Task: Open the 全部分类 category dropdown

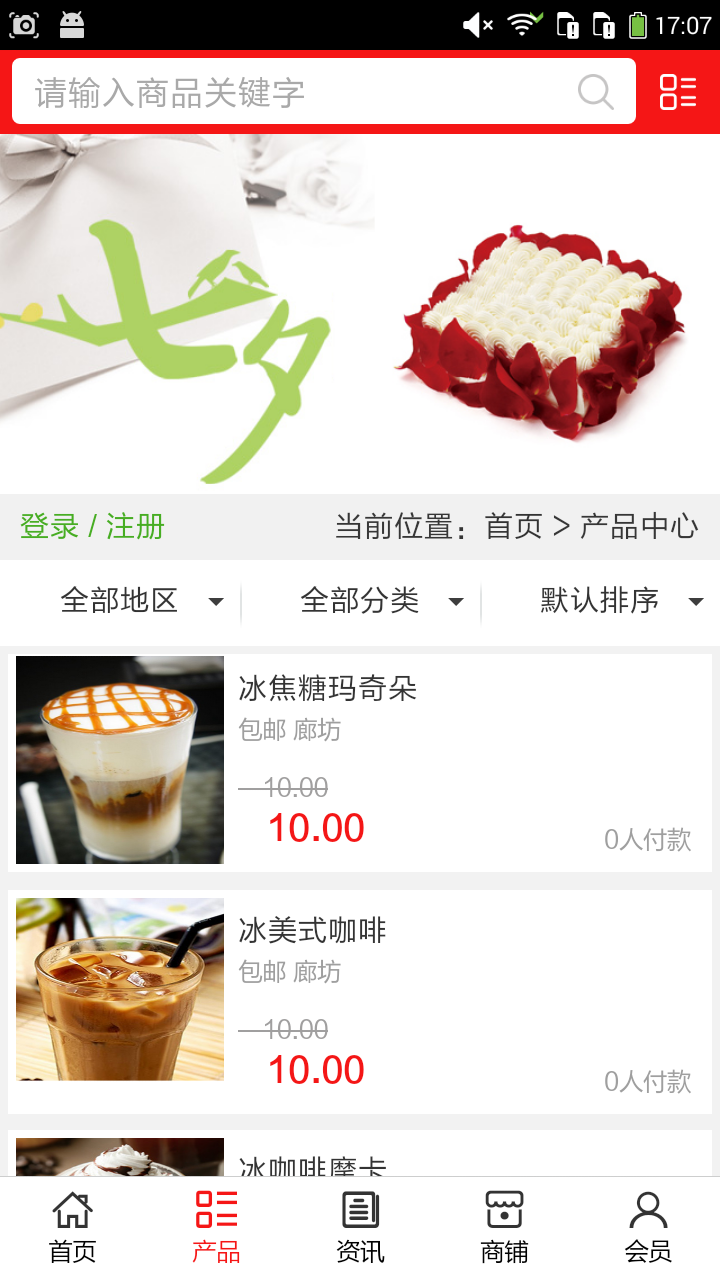Action: (378, 601)
